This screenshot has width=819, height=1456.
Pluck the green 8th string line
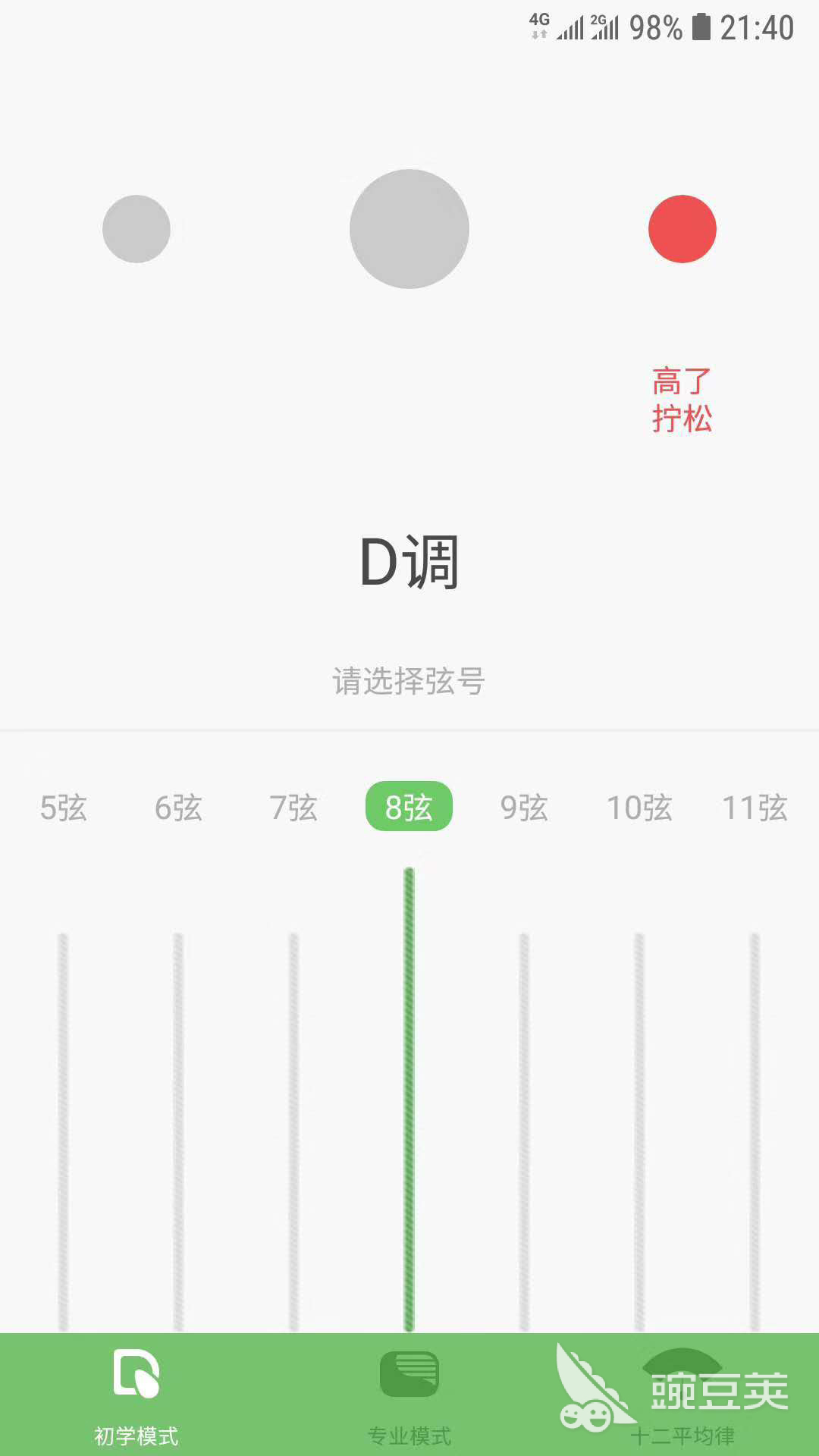[x=409, y=1100]
